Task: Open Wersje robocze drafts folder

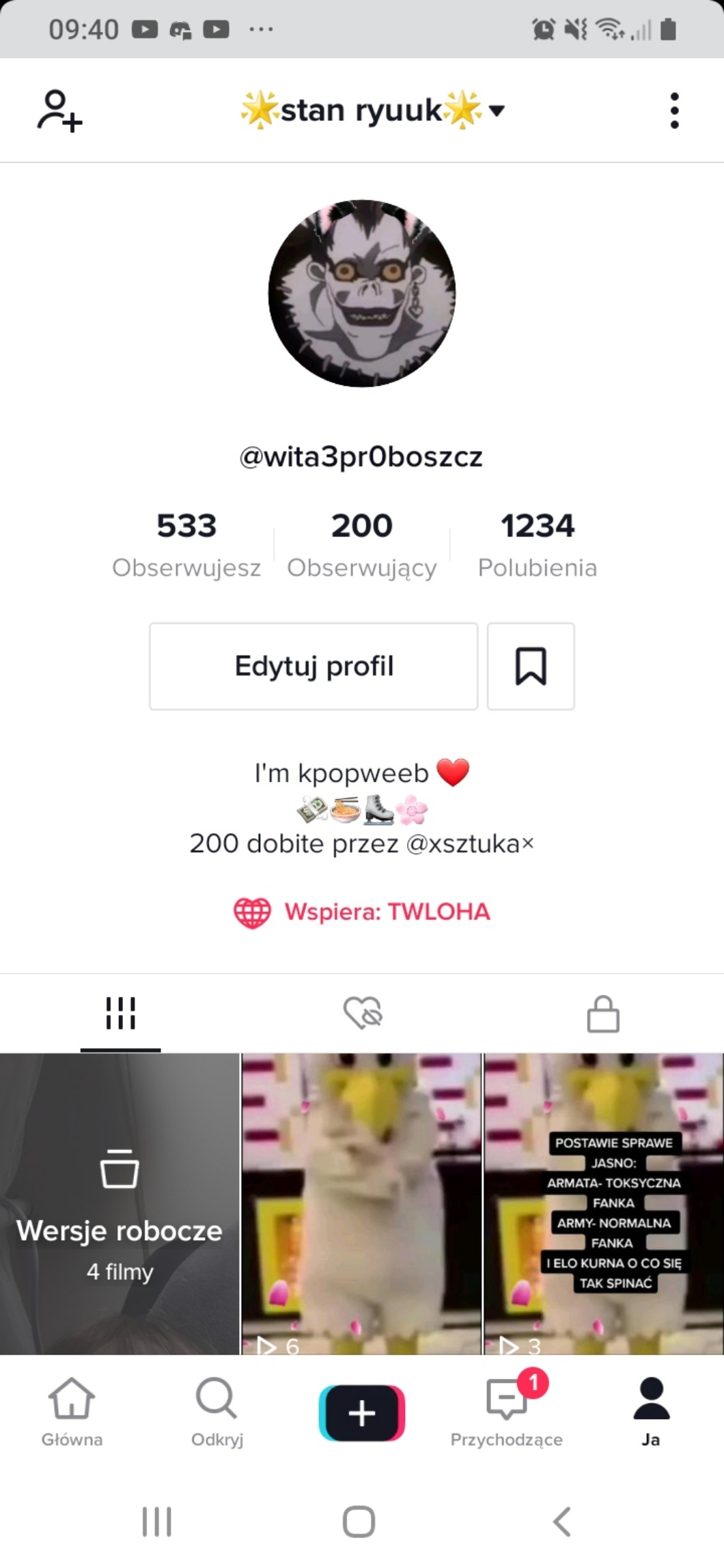Action: 120,1205
